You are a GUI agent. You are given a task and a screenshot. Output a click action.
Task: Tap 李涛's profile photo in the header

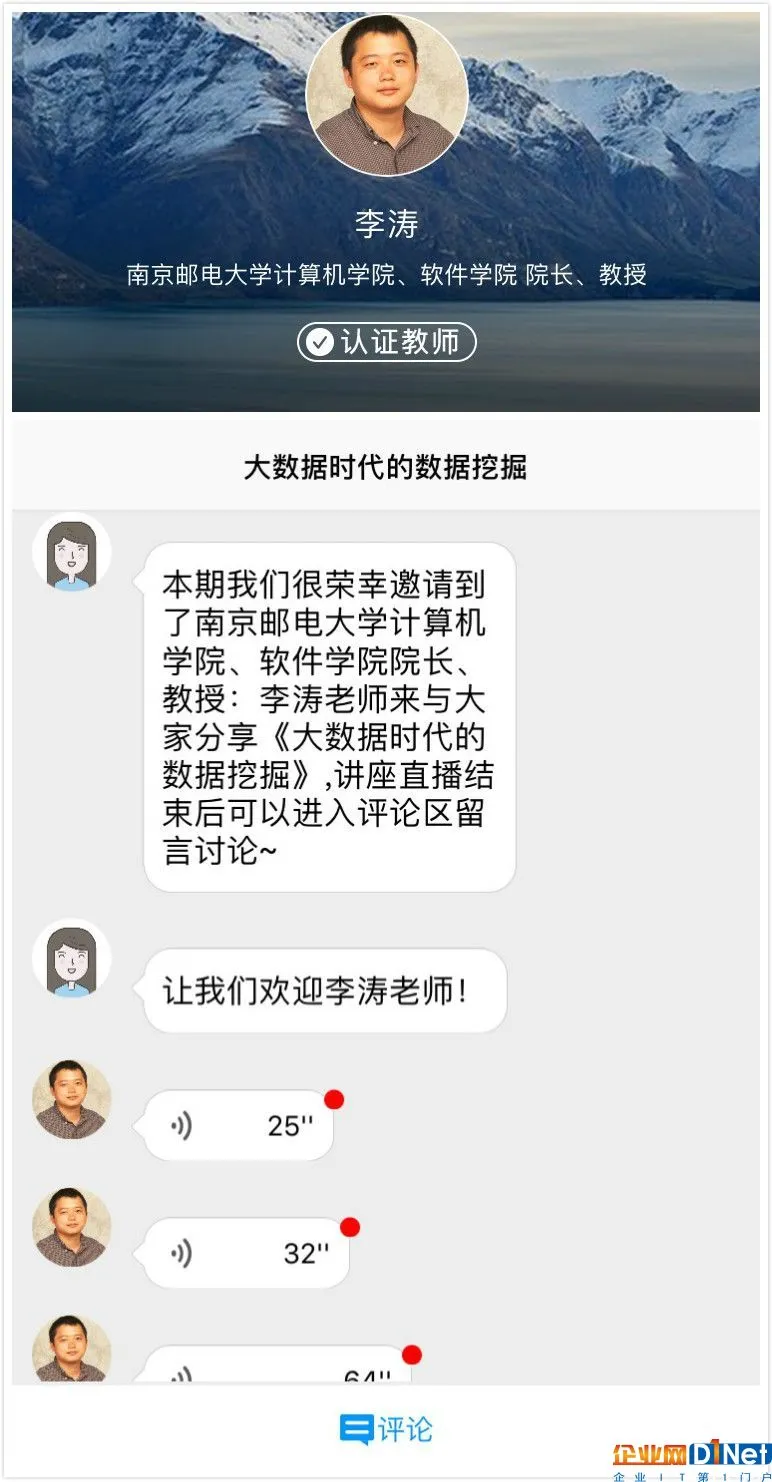386,94
